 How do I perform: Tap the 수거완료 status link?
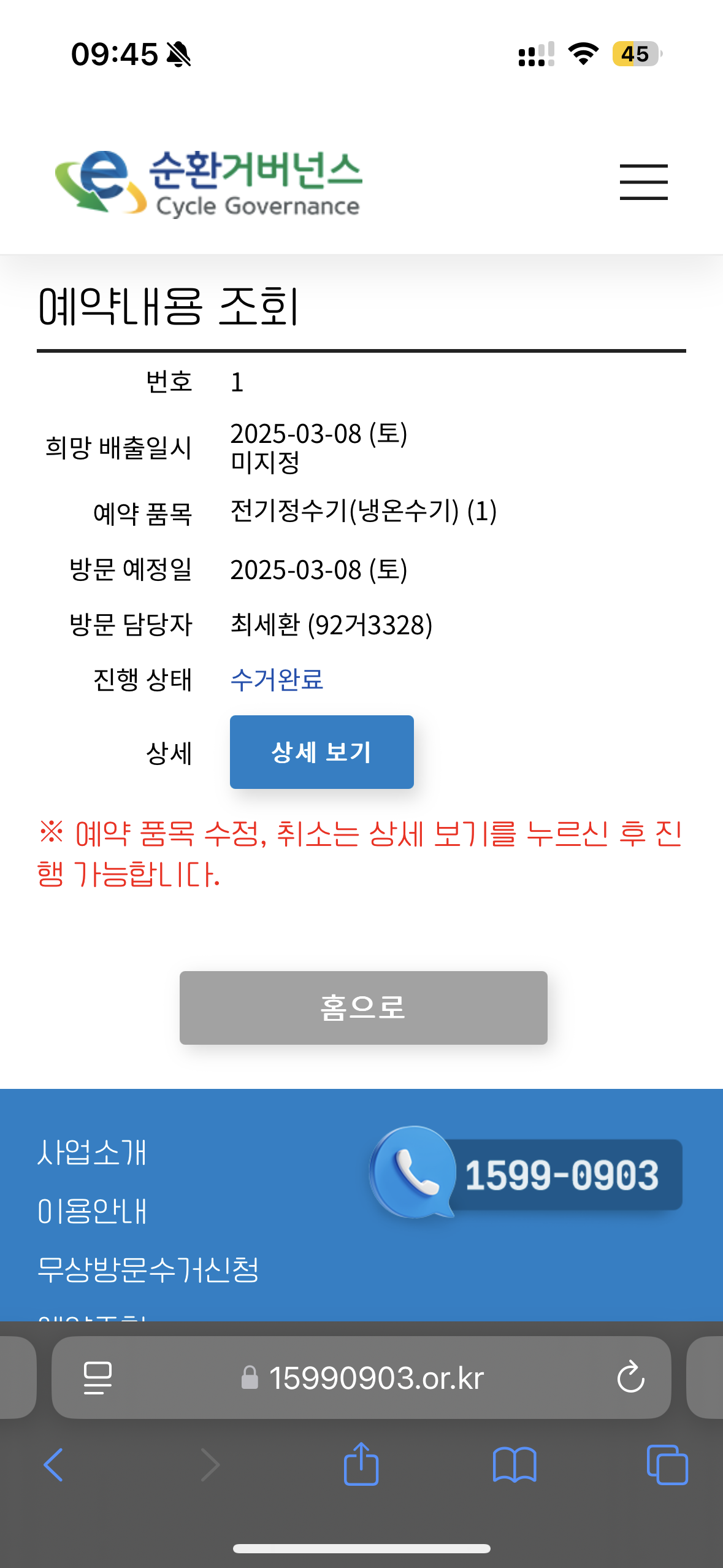click(277, 680)
